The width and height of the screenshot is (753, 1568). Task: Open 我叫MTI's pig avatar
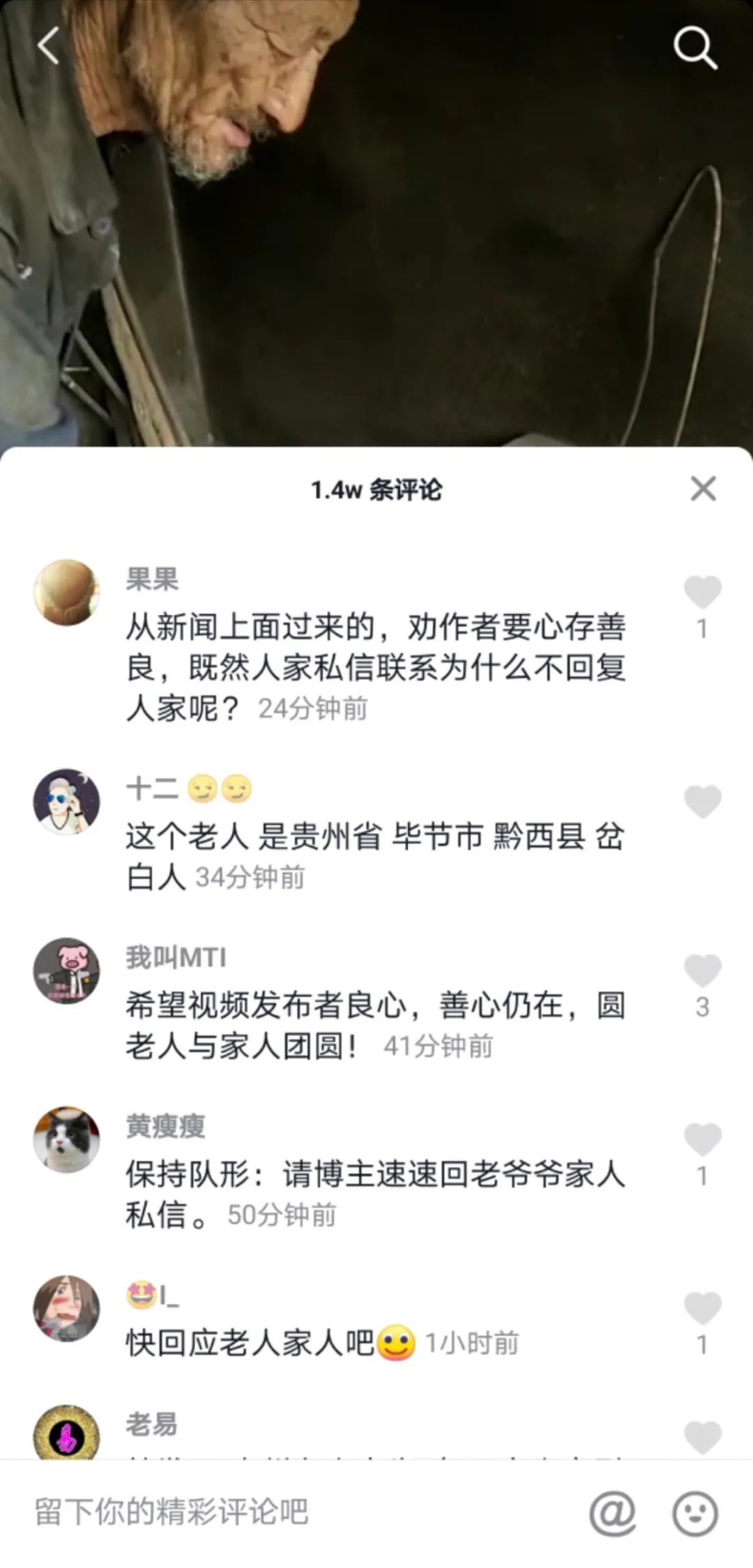67,971
